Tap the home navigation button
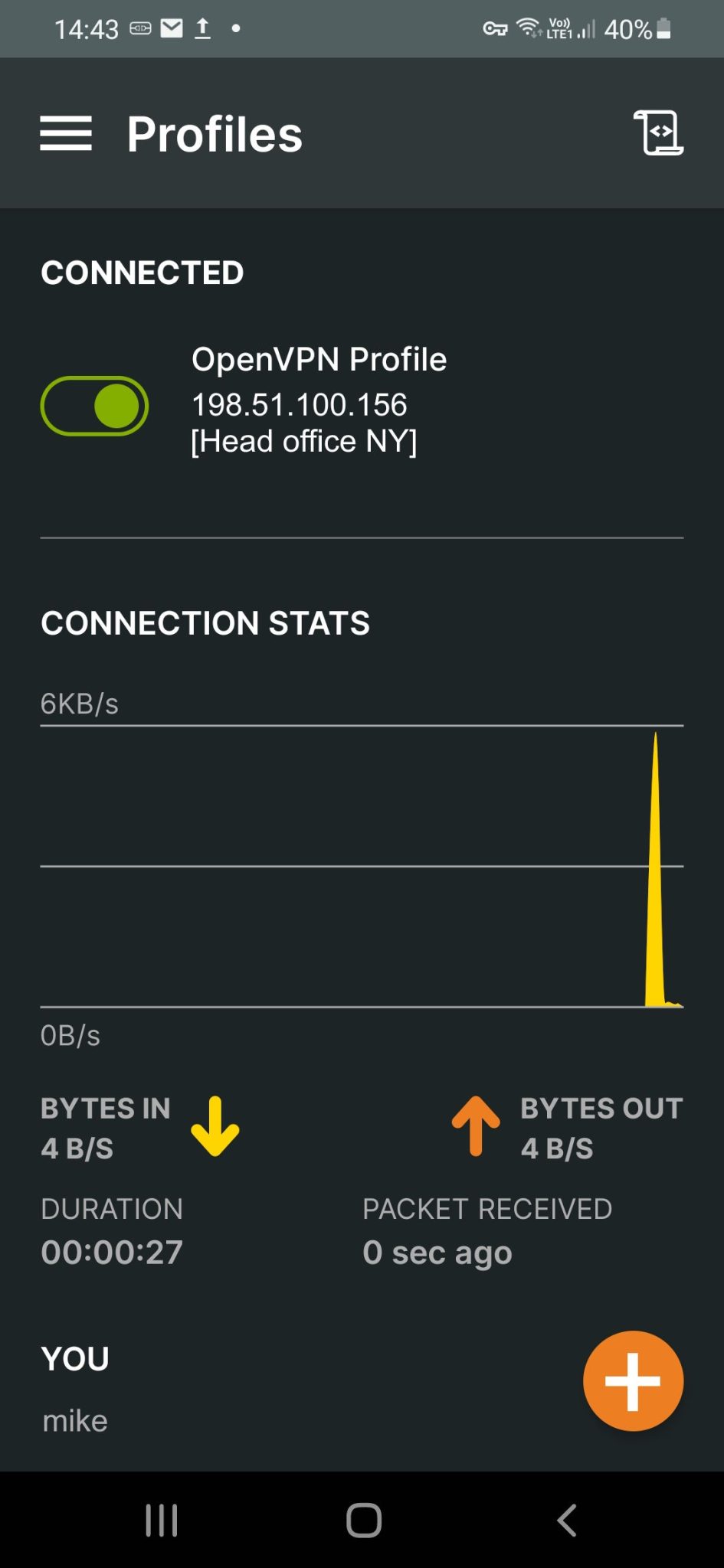Screen dimensions: 724x1568 click(x=362, y=1520)
